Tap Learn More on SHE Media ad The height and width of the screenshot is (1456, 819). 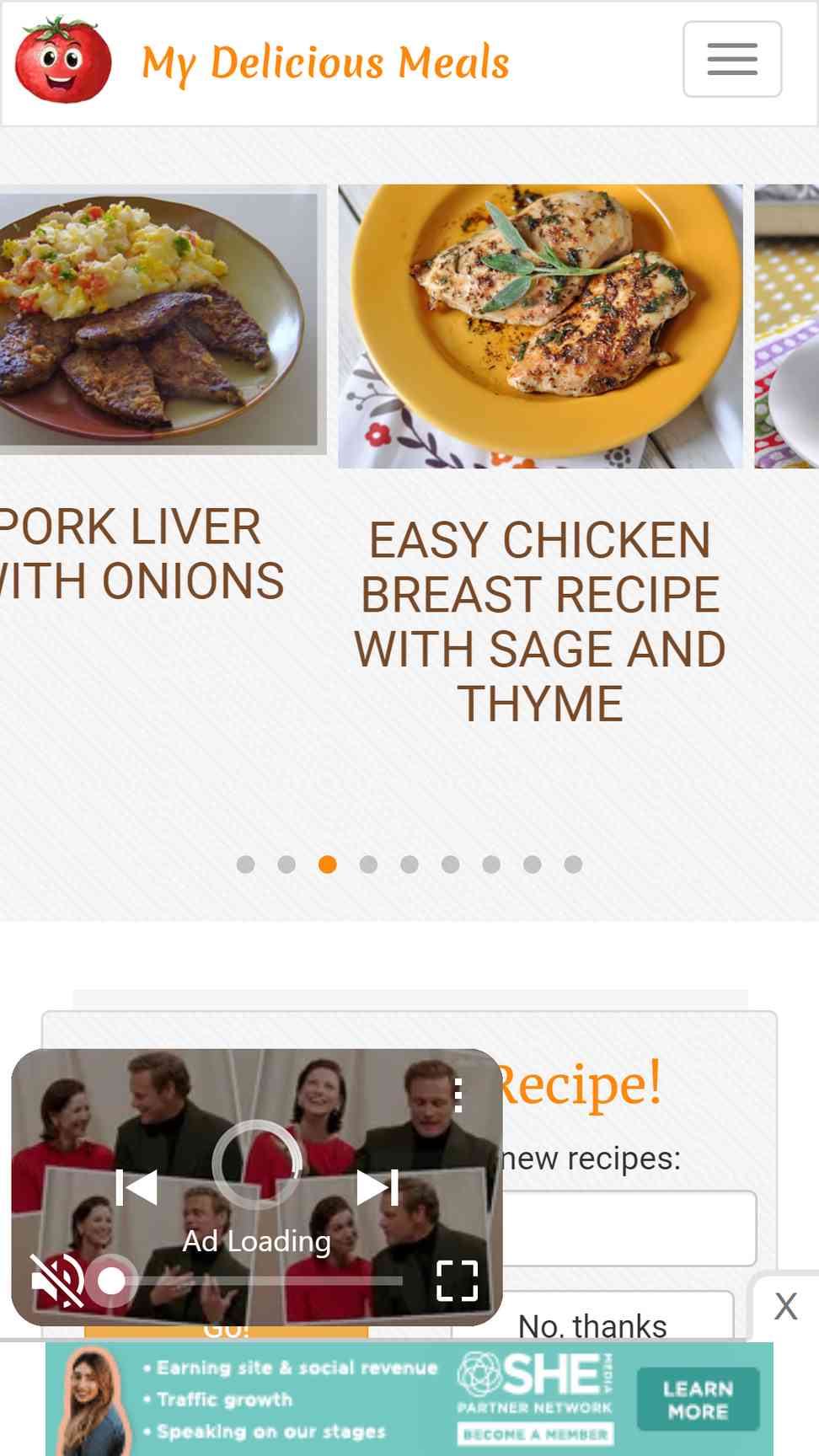(698, 1400)
